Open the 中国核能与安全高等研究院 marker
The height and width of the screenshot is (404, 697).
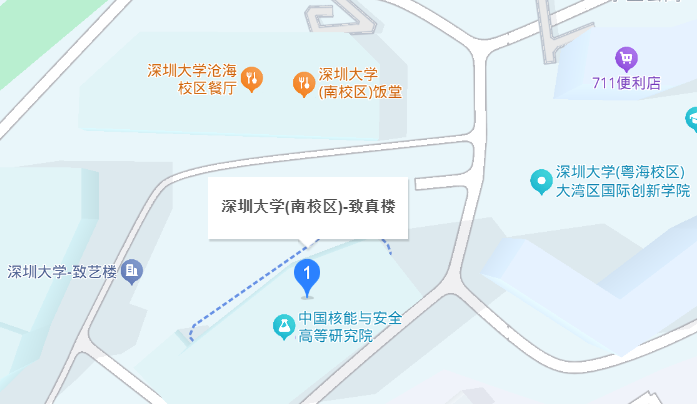(x=284, y=325)
